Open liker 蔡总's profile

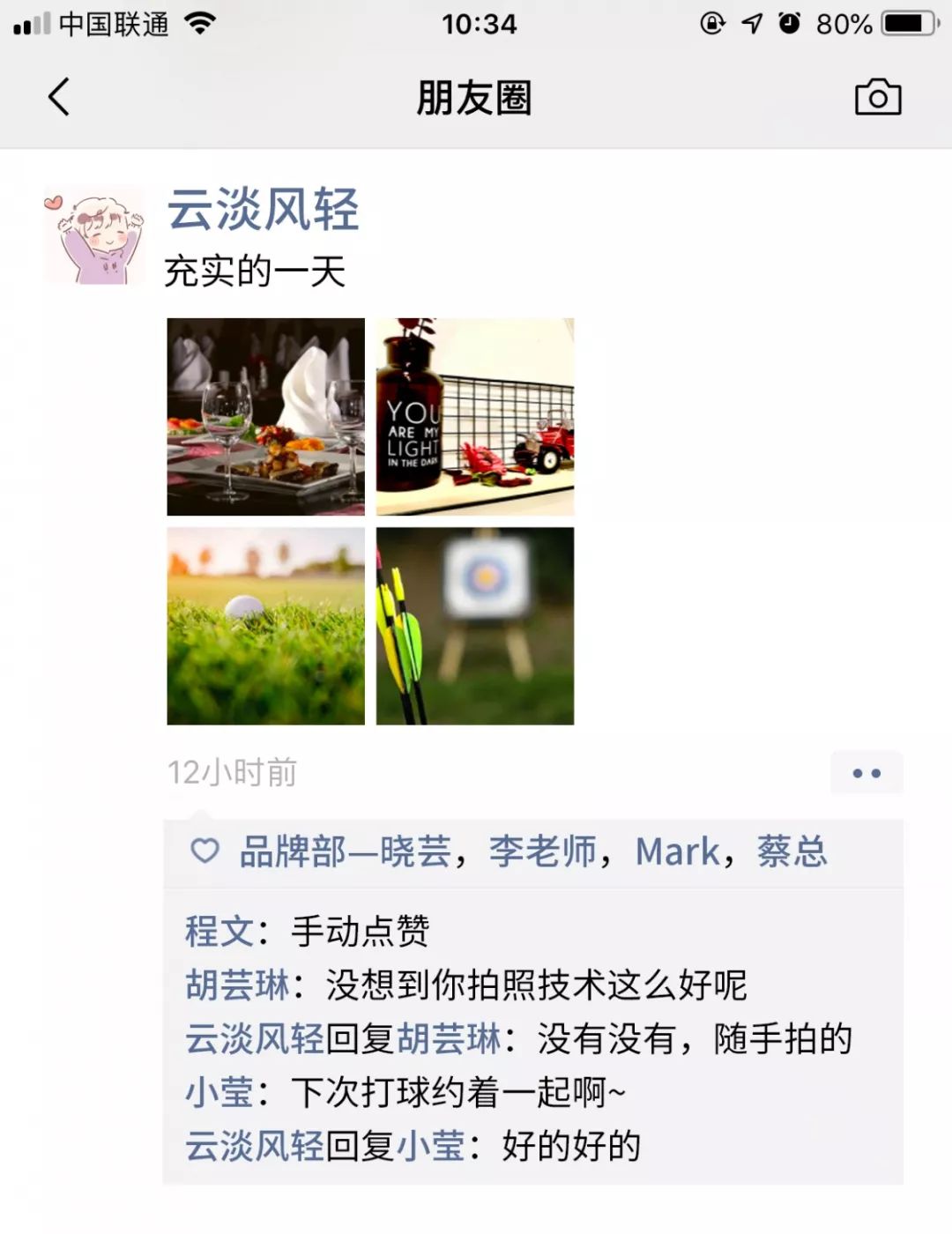pos(792,851)
